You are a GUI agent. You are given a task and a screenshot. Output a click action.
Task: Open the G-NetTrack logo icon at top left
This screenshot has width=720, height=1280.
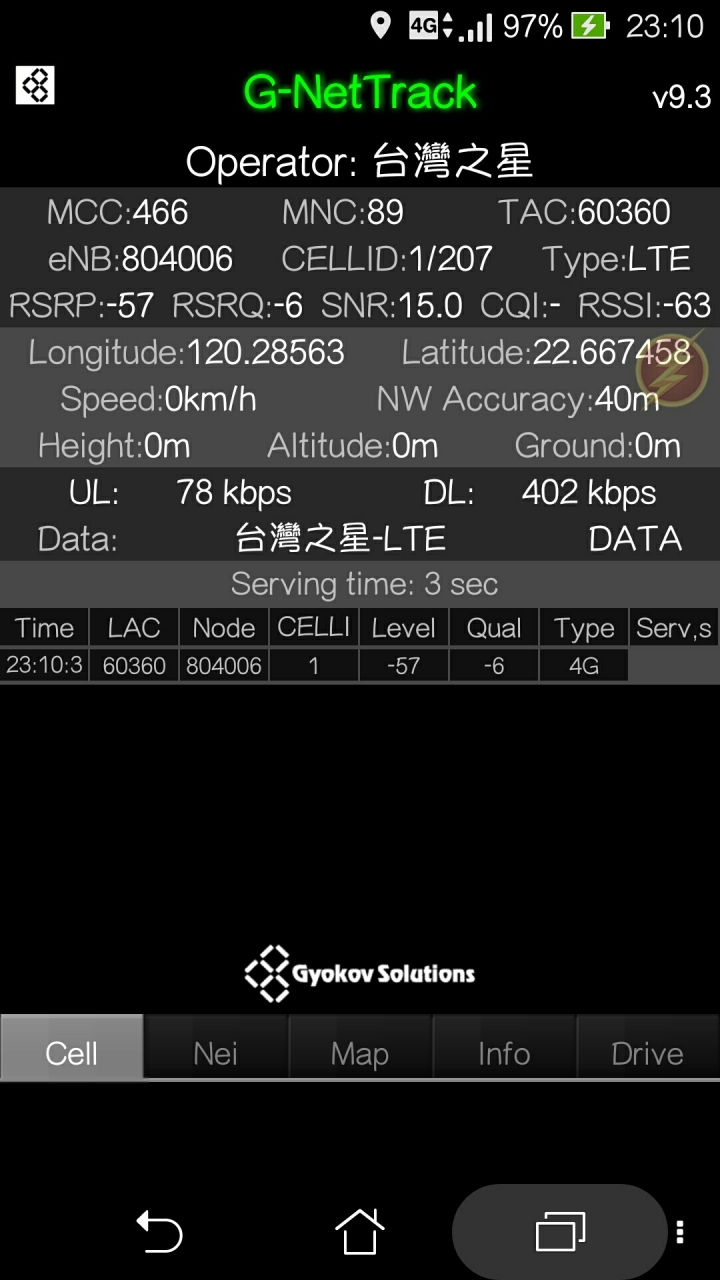(x=35, y=85)
